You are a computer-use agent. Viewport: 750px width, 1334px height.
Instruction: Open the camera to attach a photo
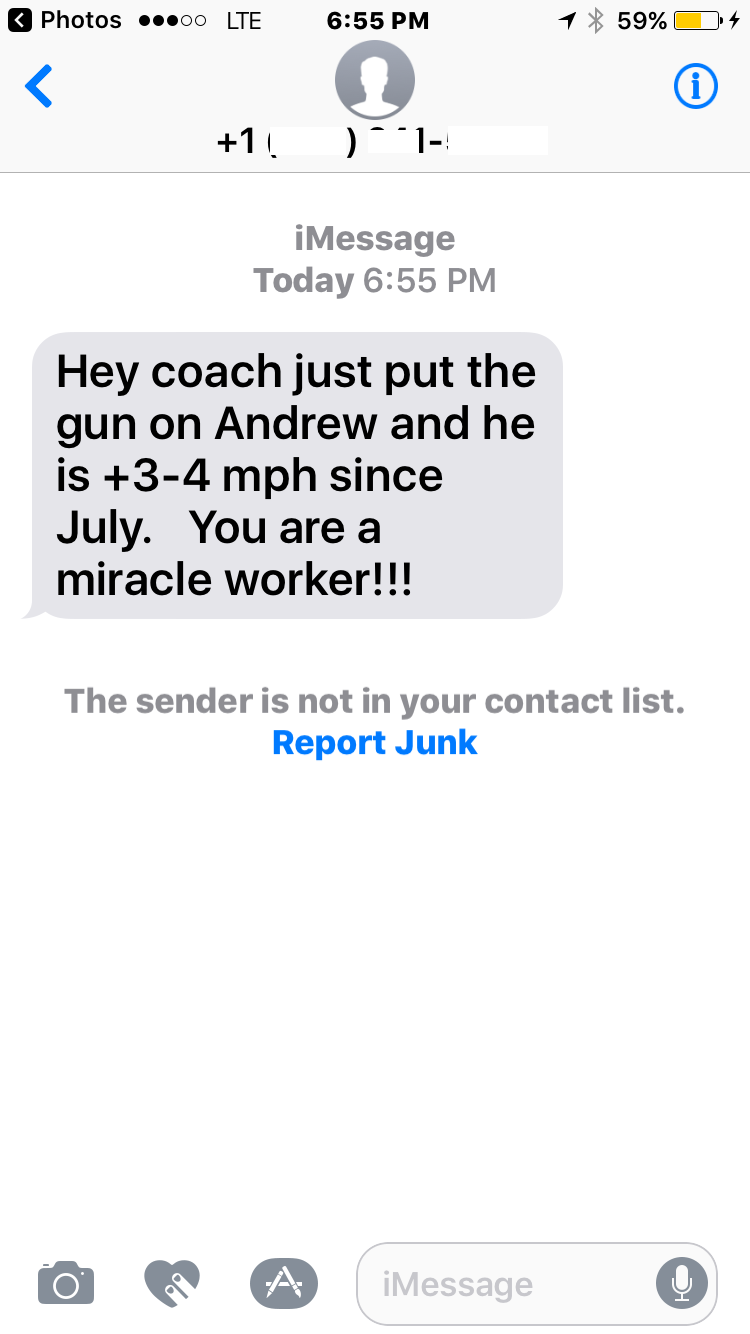tap(66, 1282)
